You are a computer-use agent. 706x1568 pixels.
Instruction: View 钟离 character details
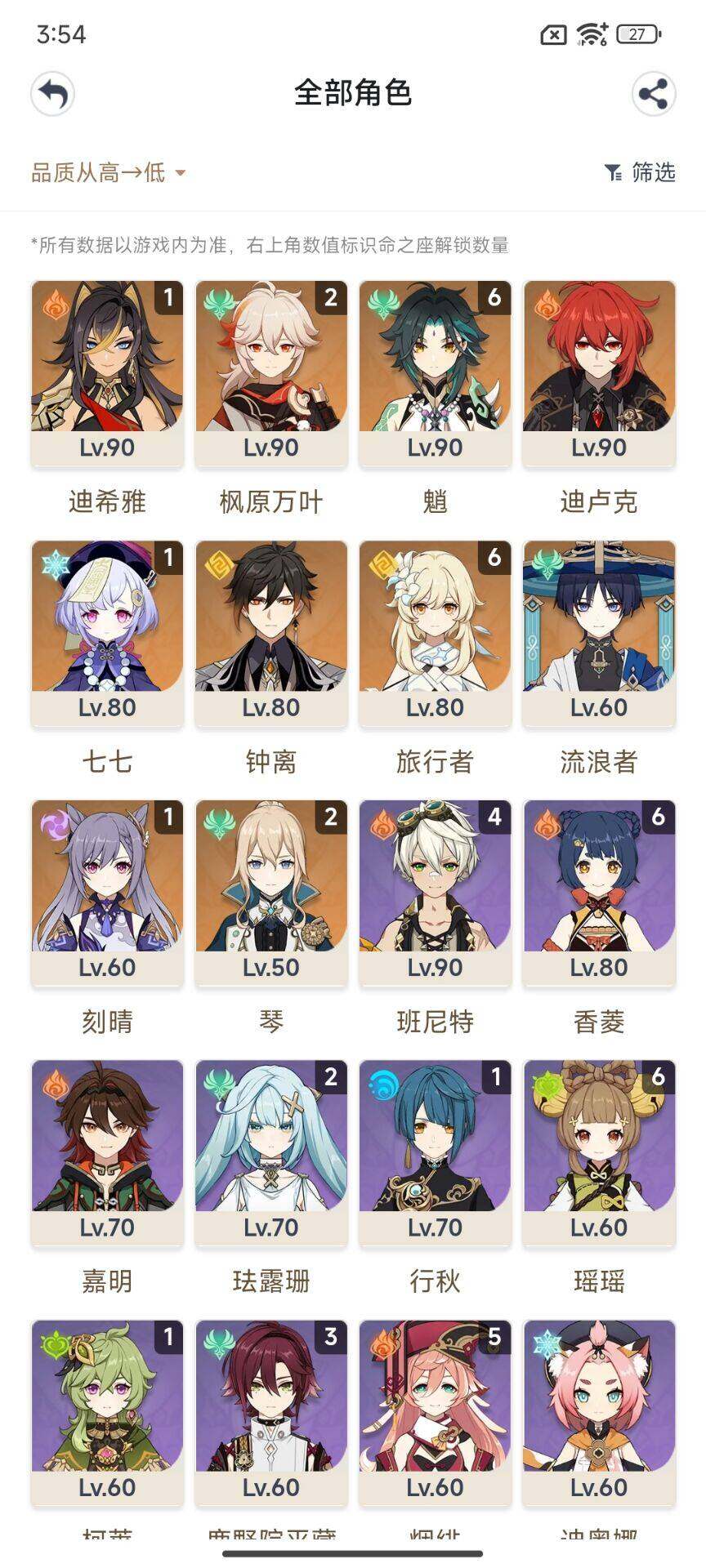pos(271,631)
